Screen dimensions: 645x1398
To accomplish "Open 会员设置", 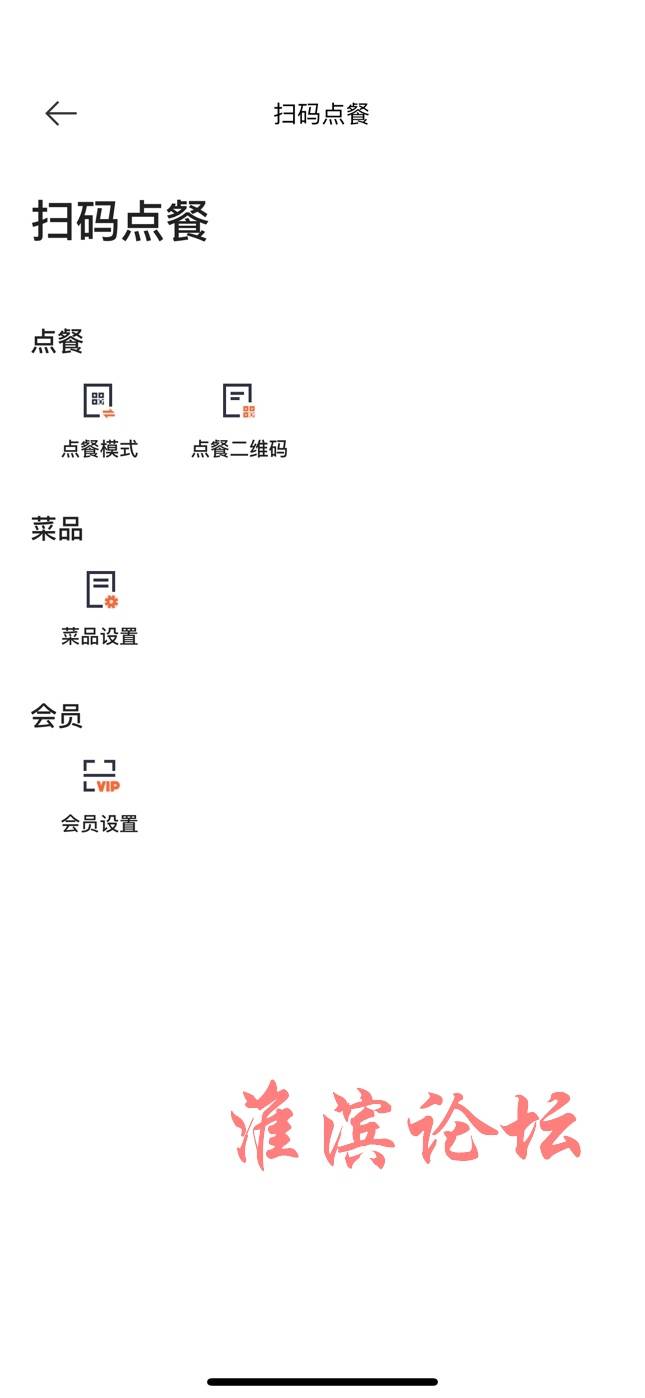I will click(x=99, y=796).
